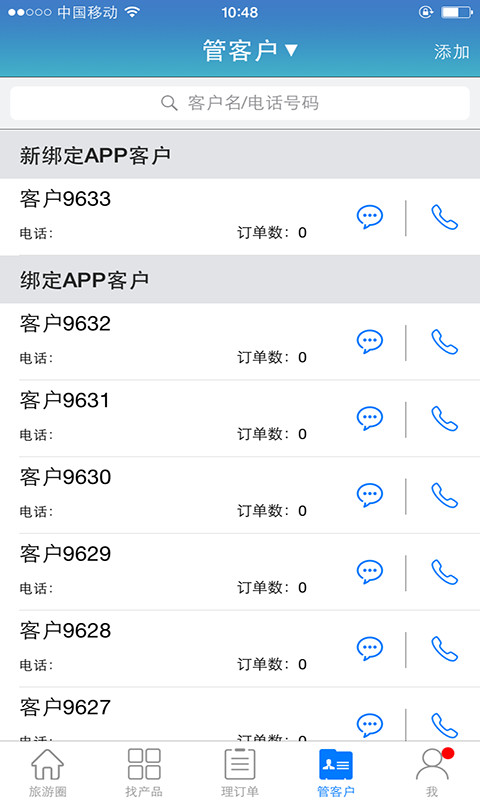Call 客户9629 with the phone icon

pos(444,572)
